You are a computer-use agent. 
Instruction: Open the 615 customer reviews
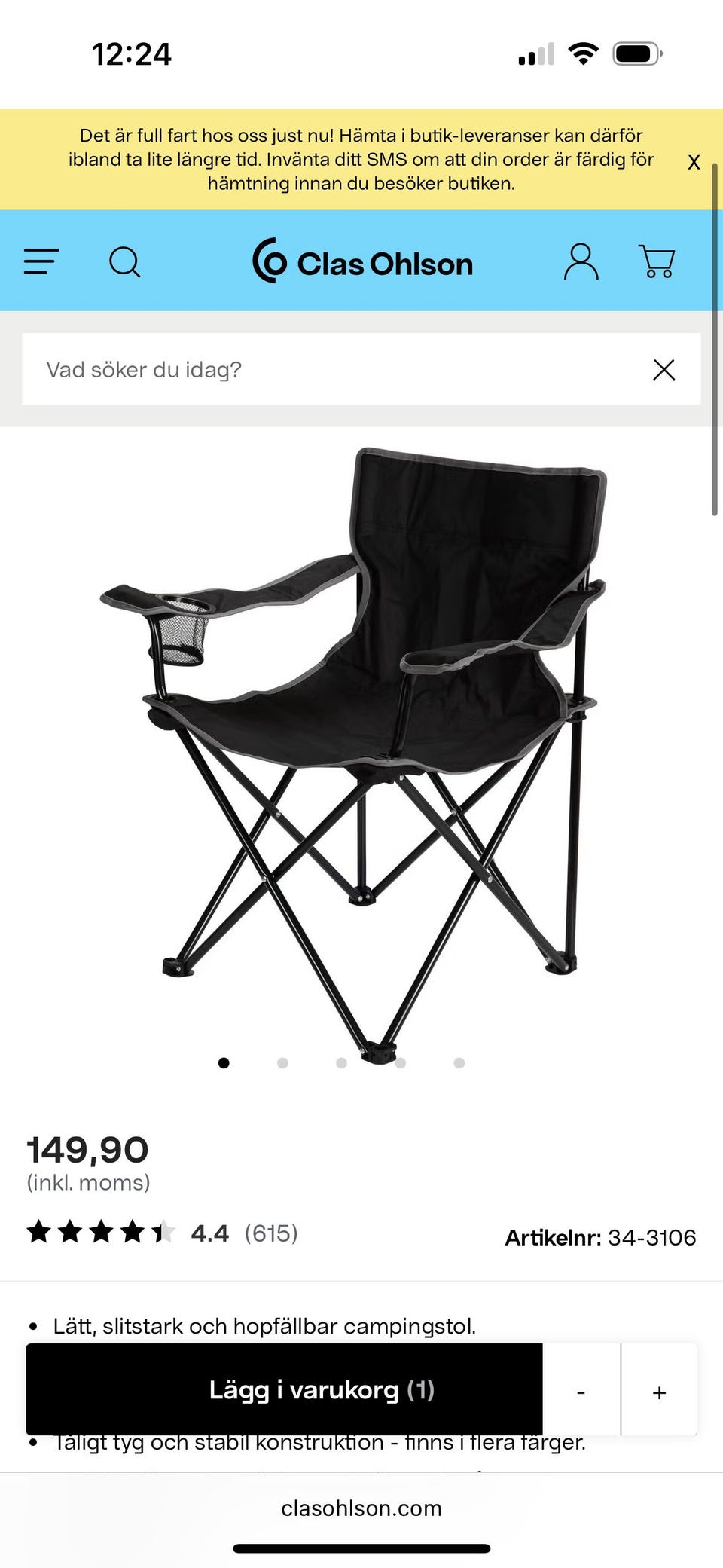(271, 1233)
